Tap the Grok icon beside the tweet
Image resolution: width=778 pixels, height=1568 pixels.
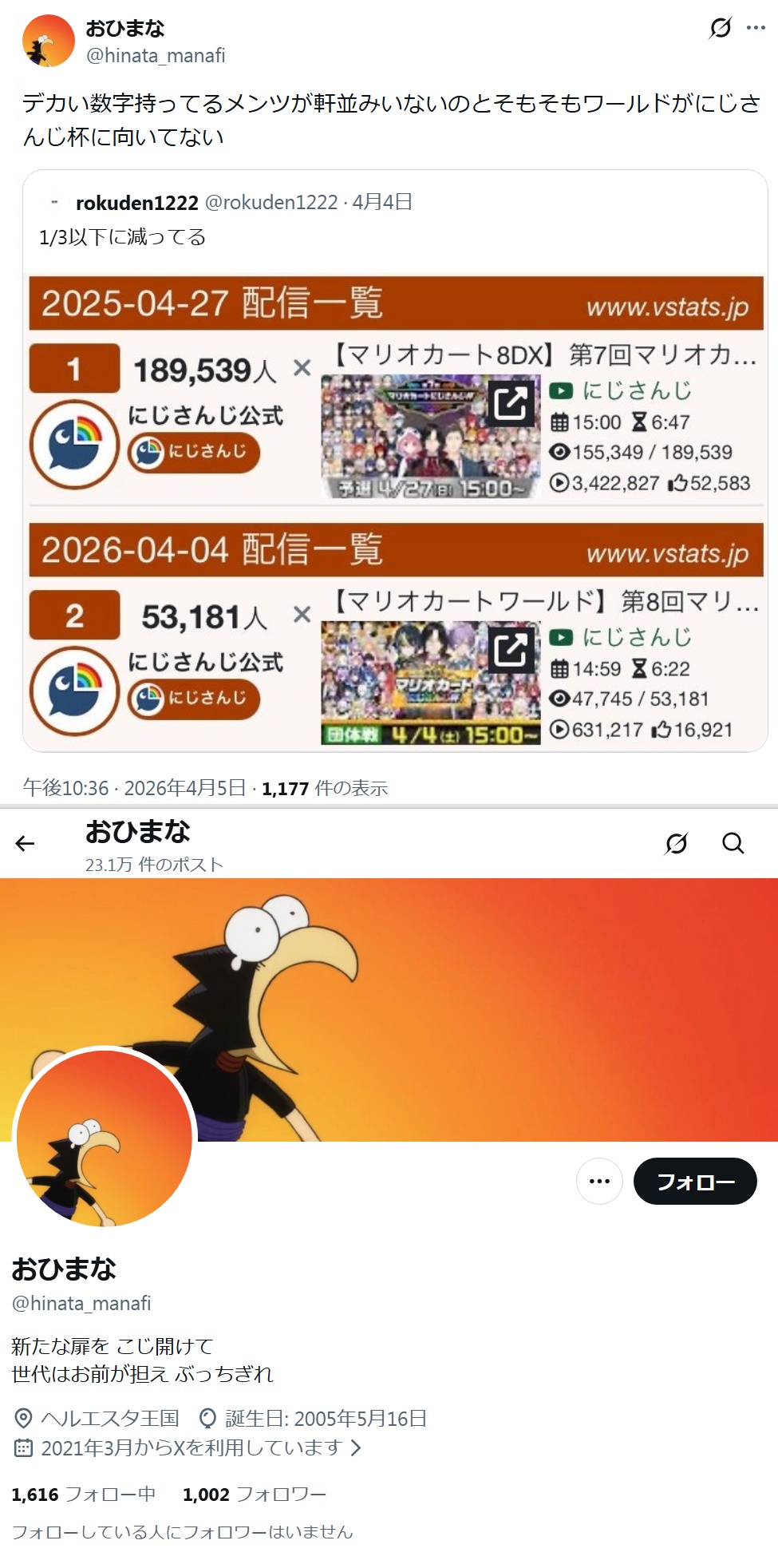coord(720,28)
